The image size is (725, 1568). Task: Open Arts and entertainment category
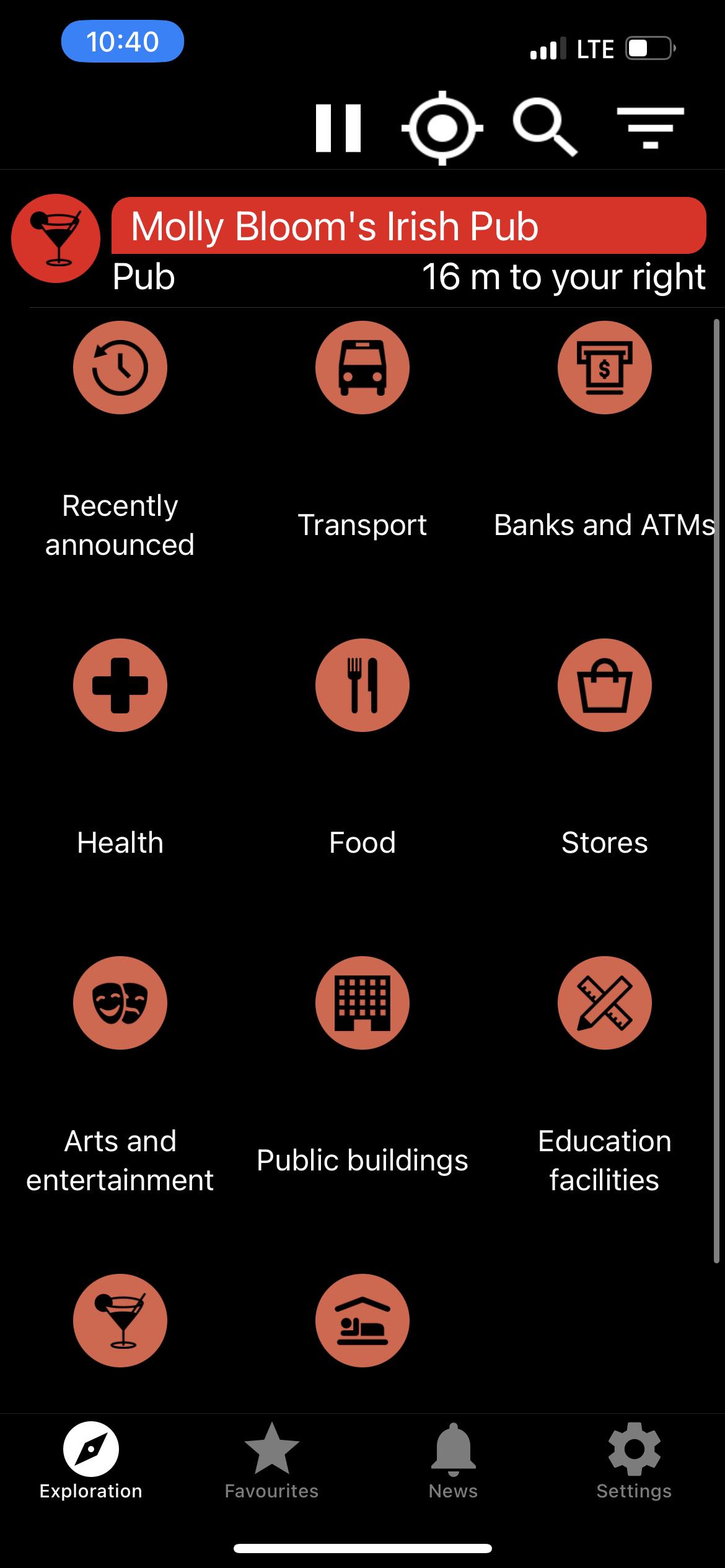[x=120, y=1003]
